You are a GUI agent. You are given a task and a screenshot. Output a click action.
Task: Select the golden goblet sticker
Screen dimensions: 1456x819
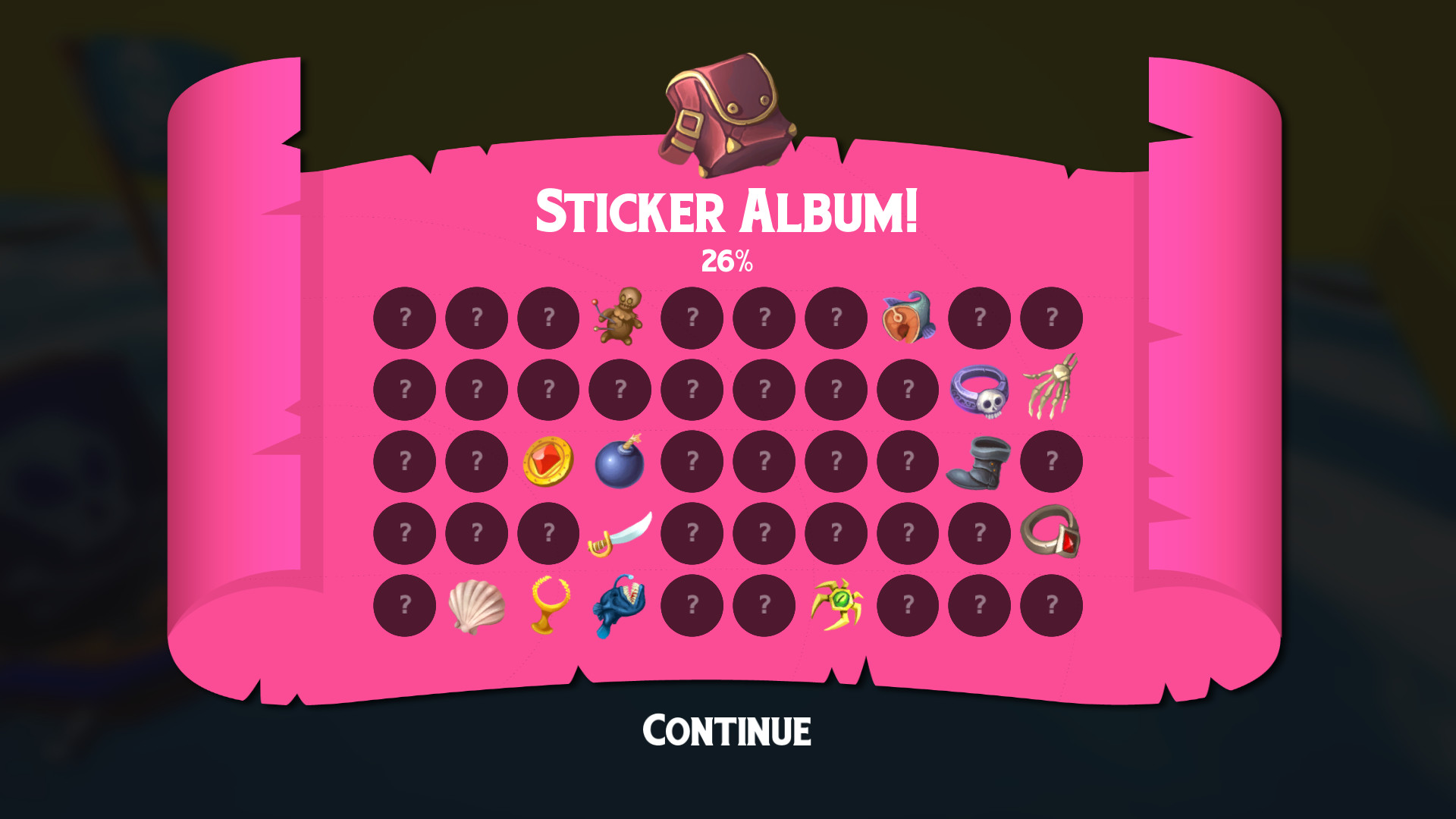(x=548, y=604)
